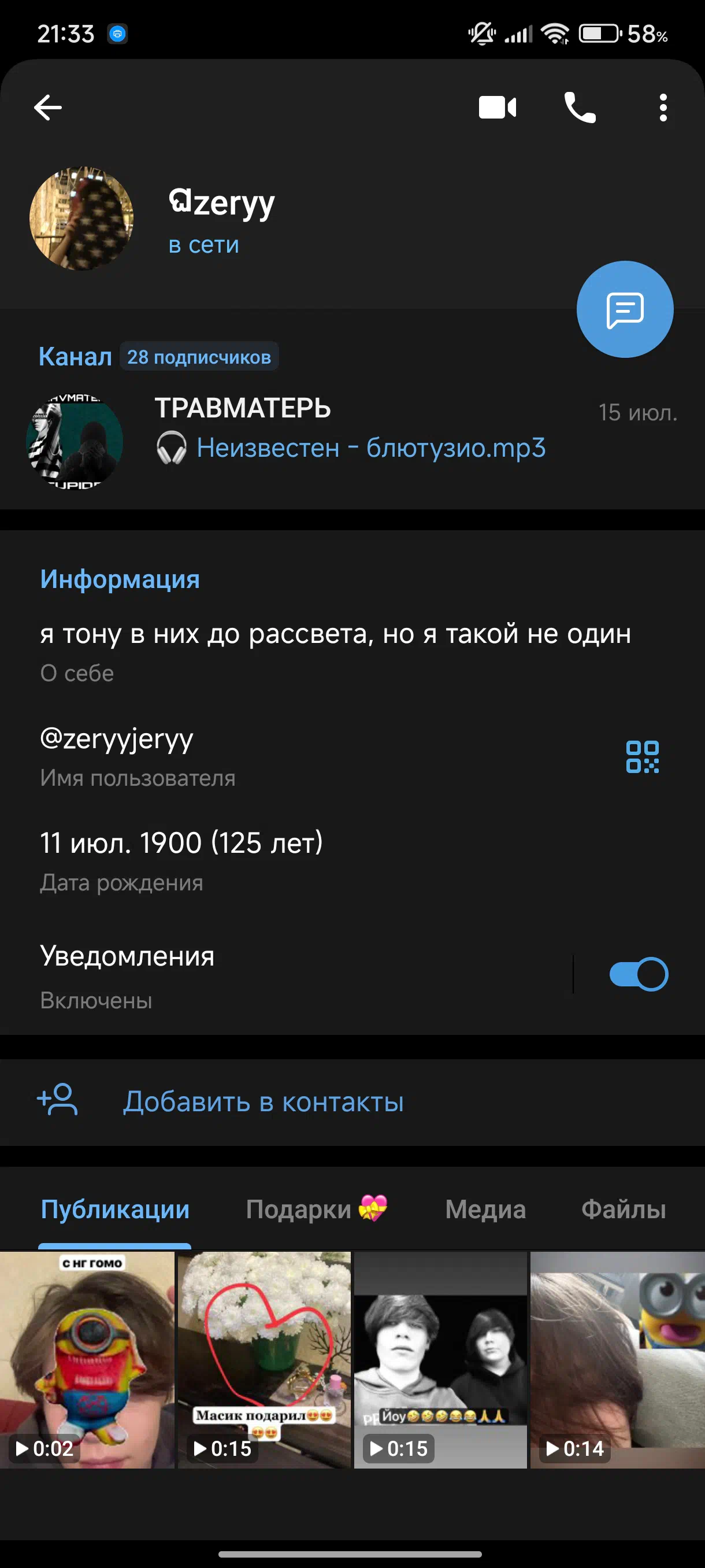Open zeryy's profile photo
This screenshot has height=1568, width=705.
81,218
